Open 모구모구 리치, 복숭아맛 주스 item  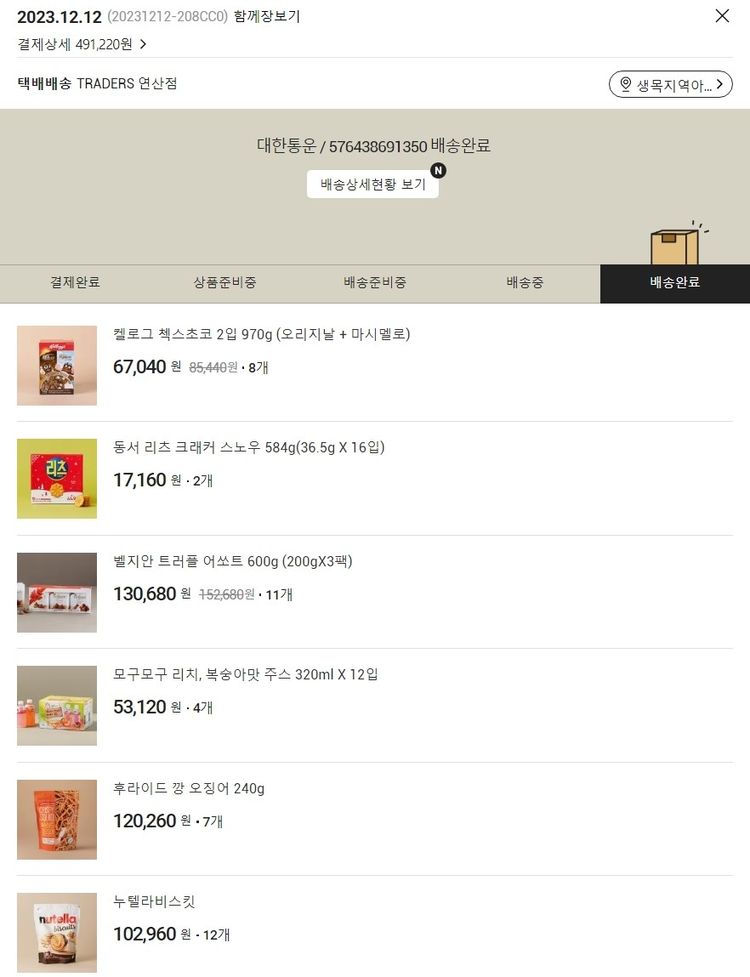click(246, 675)
